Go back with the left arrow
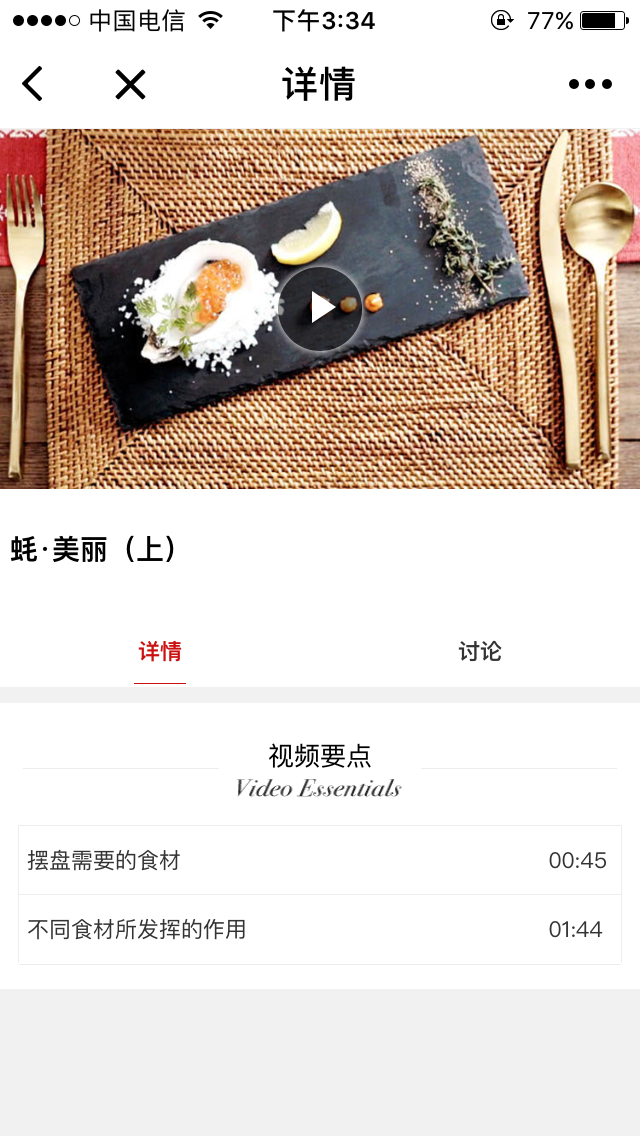640x1136 pixels. [33, 84]
